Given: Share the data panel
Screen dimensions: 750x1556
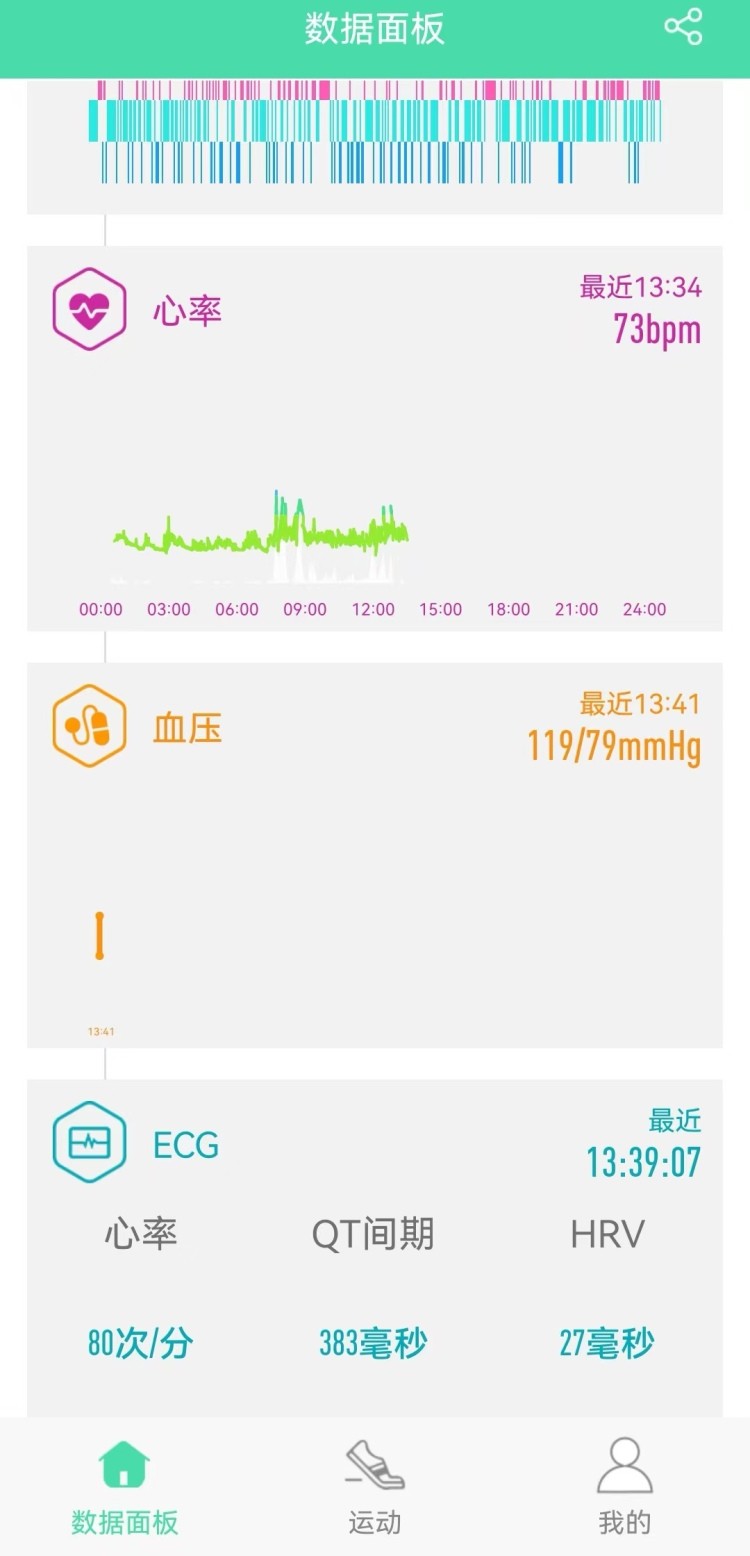Looking at the screenshot, I should [683, 28].
